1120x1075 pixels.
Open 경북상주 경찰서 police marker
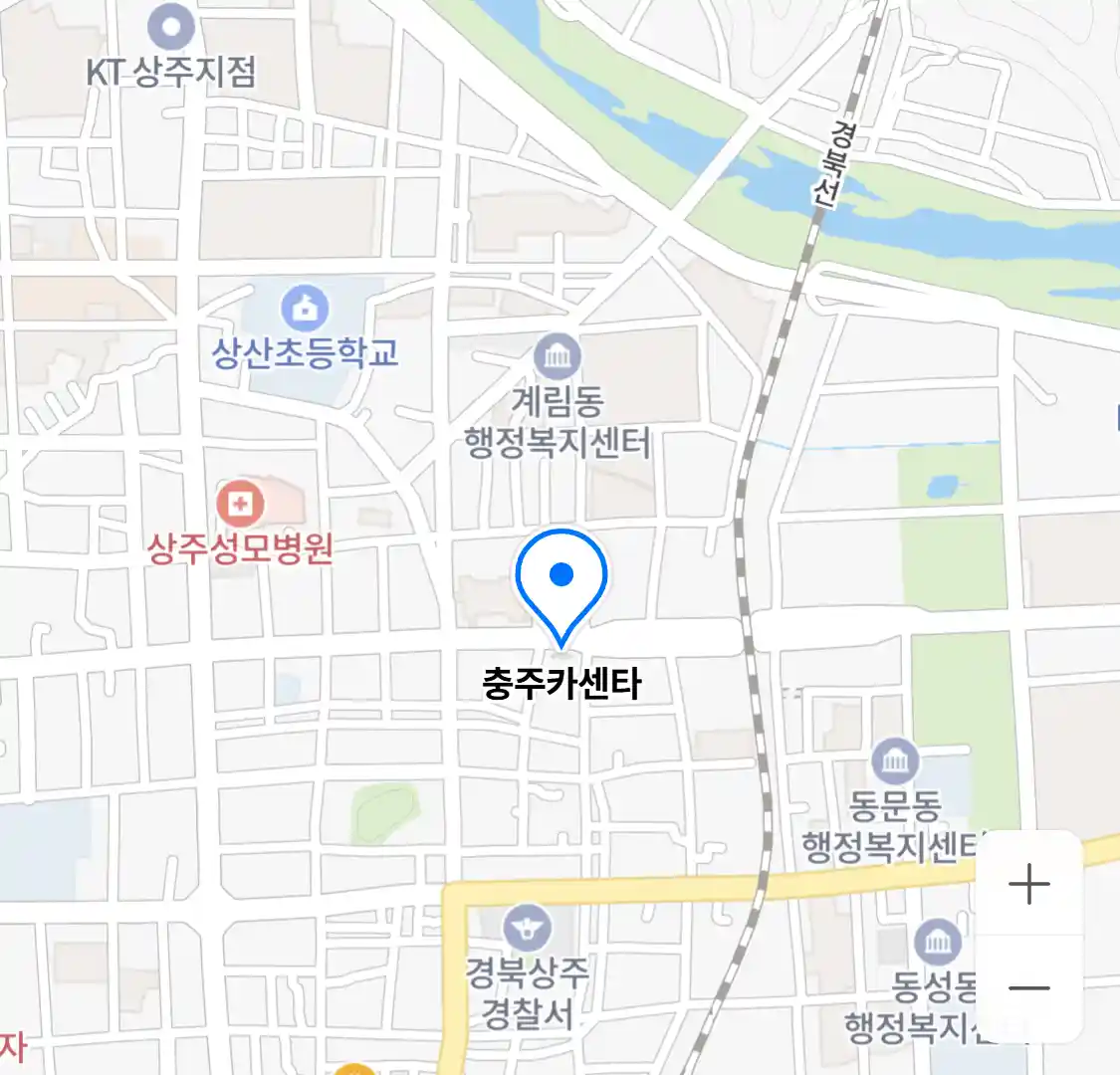coord(527,928)
